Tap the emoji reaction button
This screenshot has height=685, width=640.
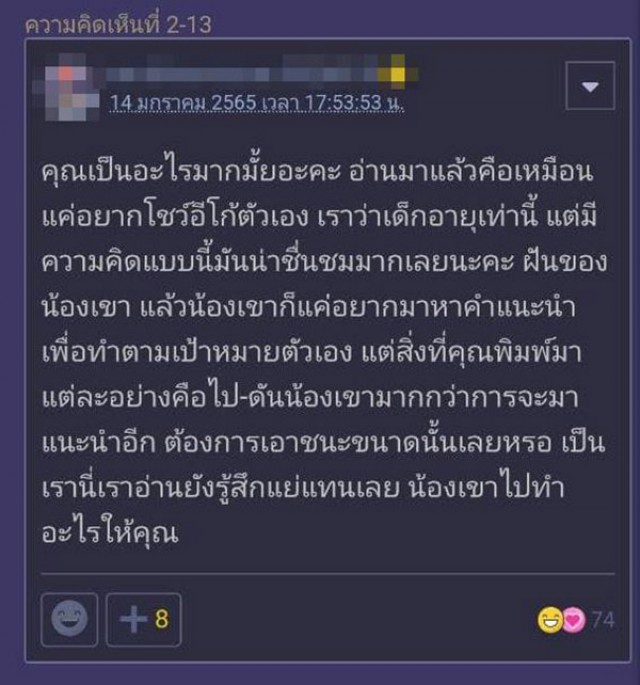click(x=70, y=619)
